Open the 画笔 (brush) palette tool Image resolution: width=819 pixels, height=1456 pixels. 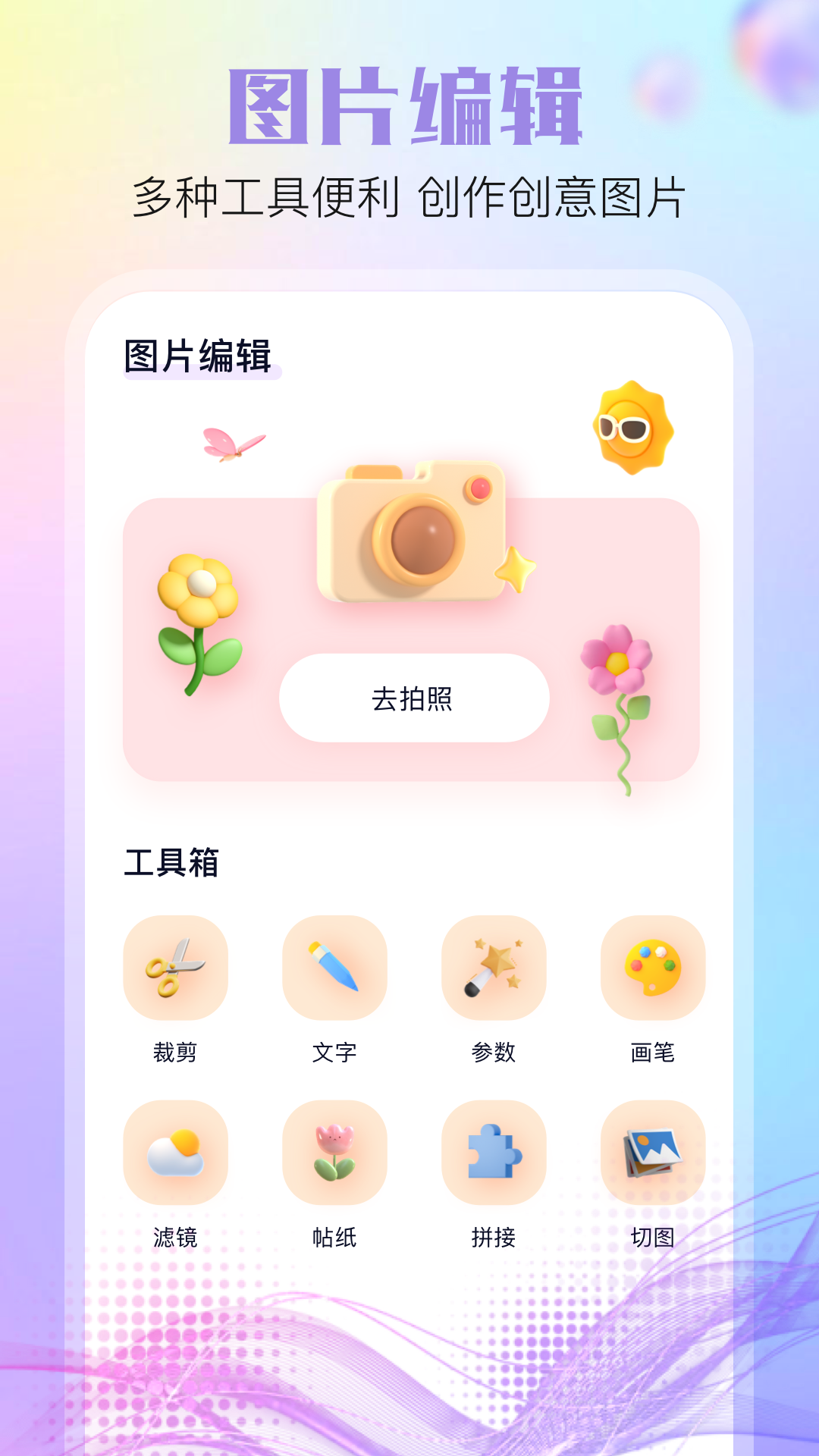[x=654, y=967]
